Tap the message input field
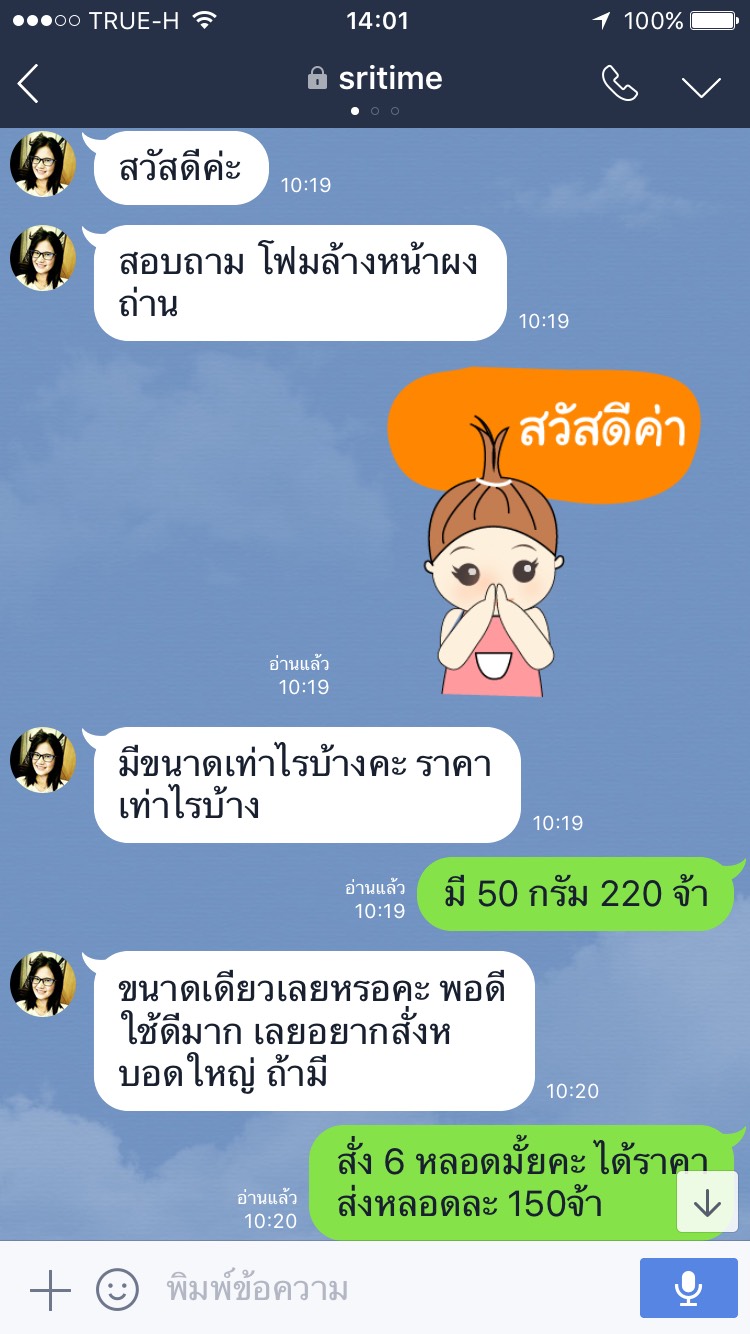 (390, 1290)
